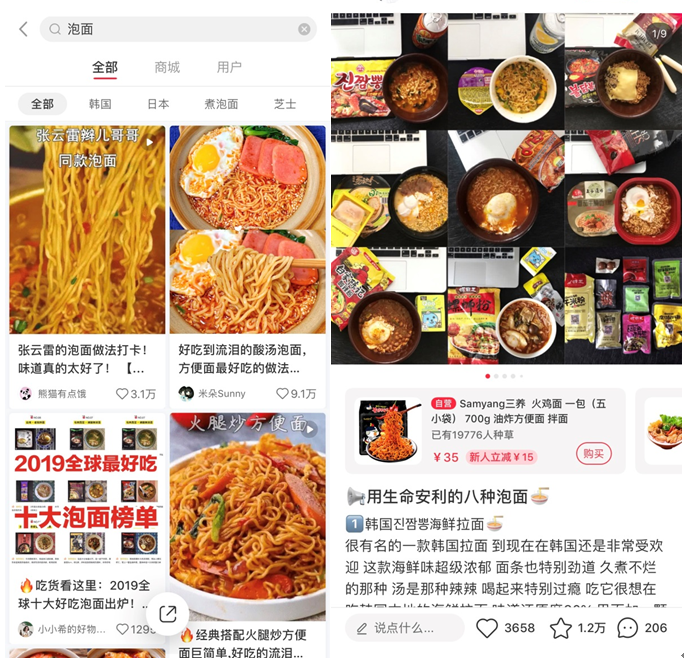Favorite the post with the star icon
Image resolution: width=684 pixels, height=658 pixels.
point(561,628)
